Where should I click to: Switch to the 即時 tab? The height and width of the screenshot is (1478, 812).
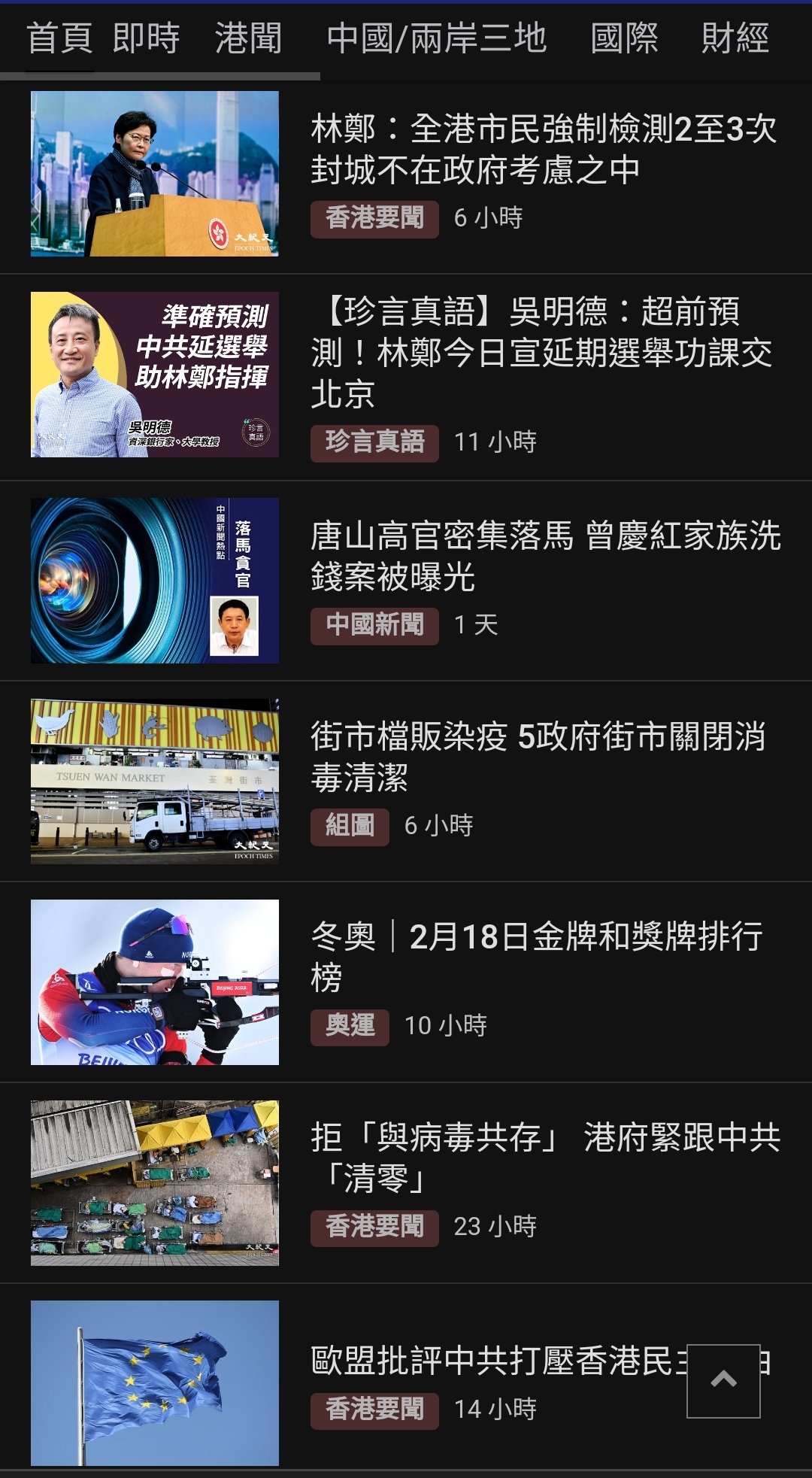tap(146, 38)
